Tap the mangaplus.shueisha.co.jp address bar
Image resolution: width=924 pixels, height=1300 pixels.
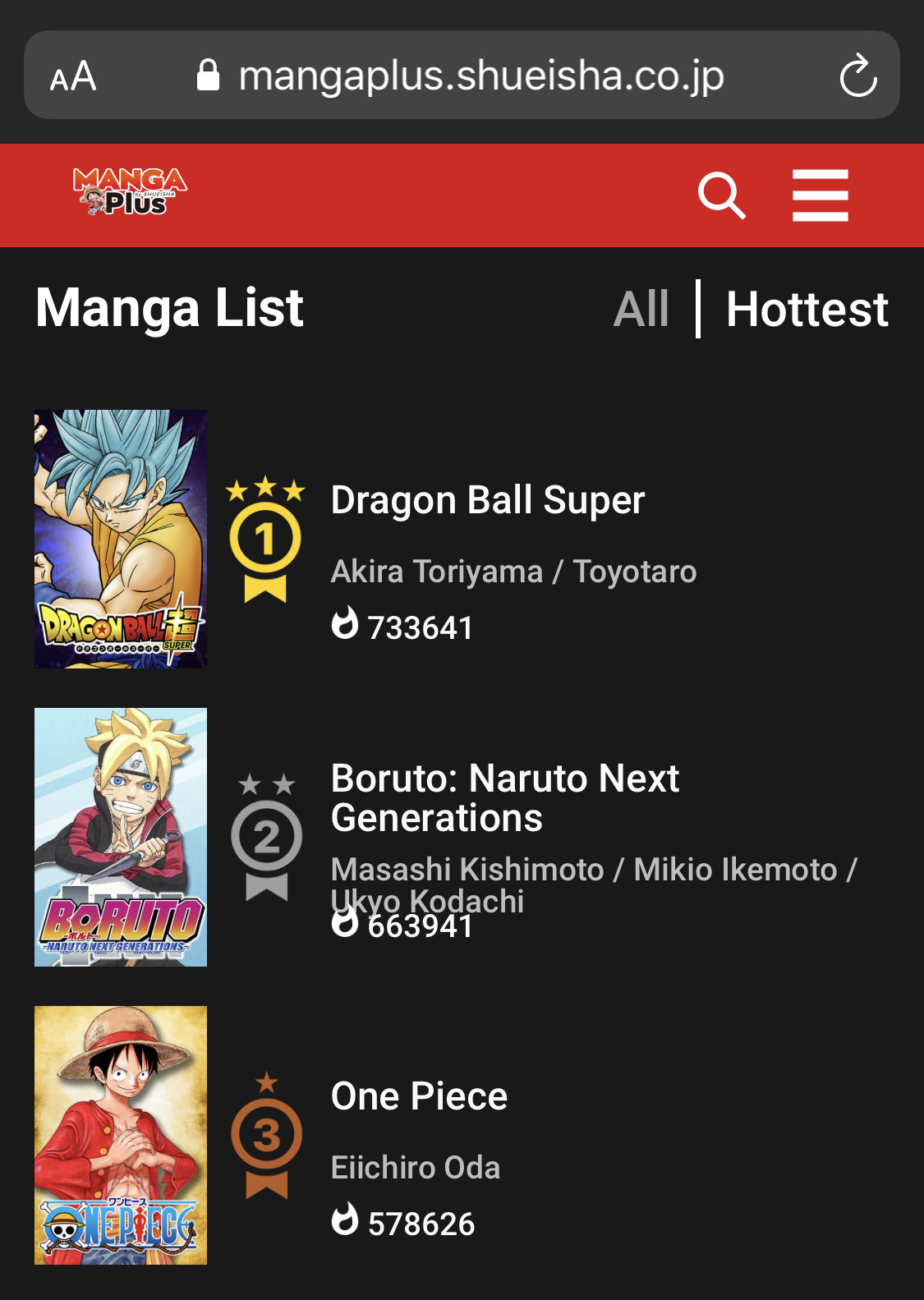click(480, 76)
